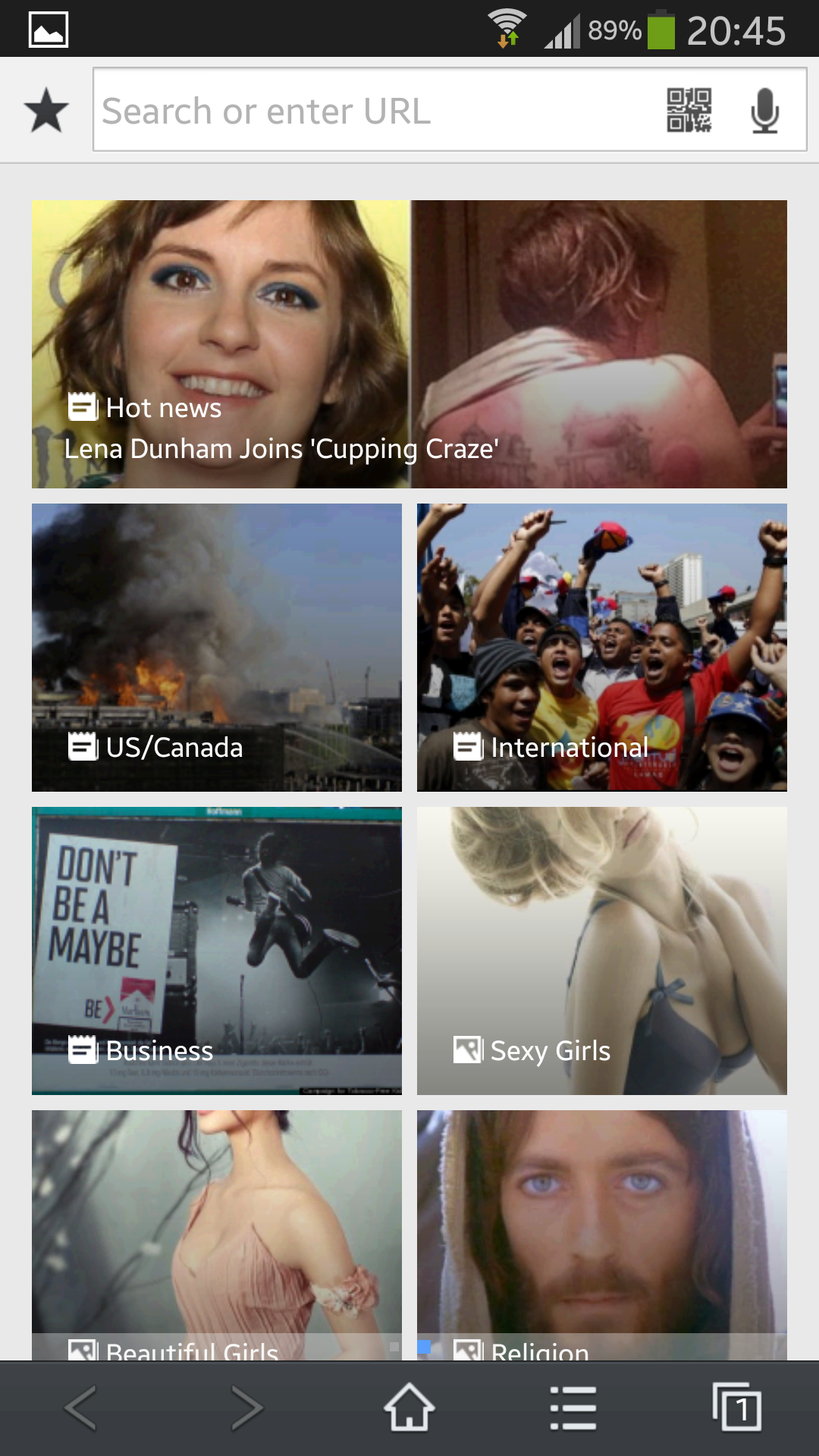Go back to the previous page
Image resolution: width=819 pixels, height=1456 pixels.
click(x=80, y=1408)
